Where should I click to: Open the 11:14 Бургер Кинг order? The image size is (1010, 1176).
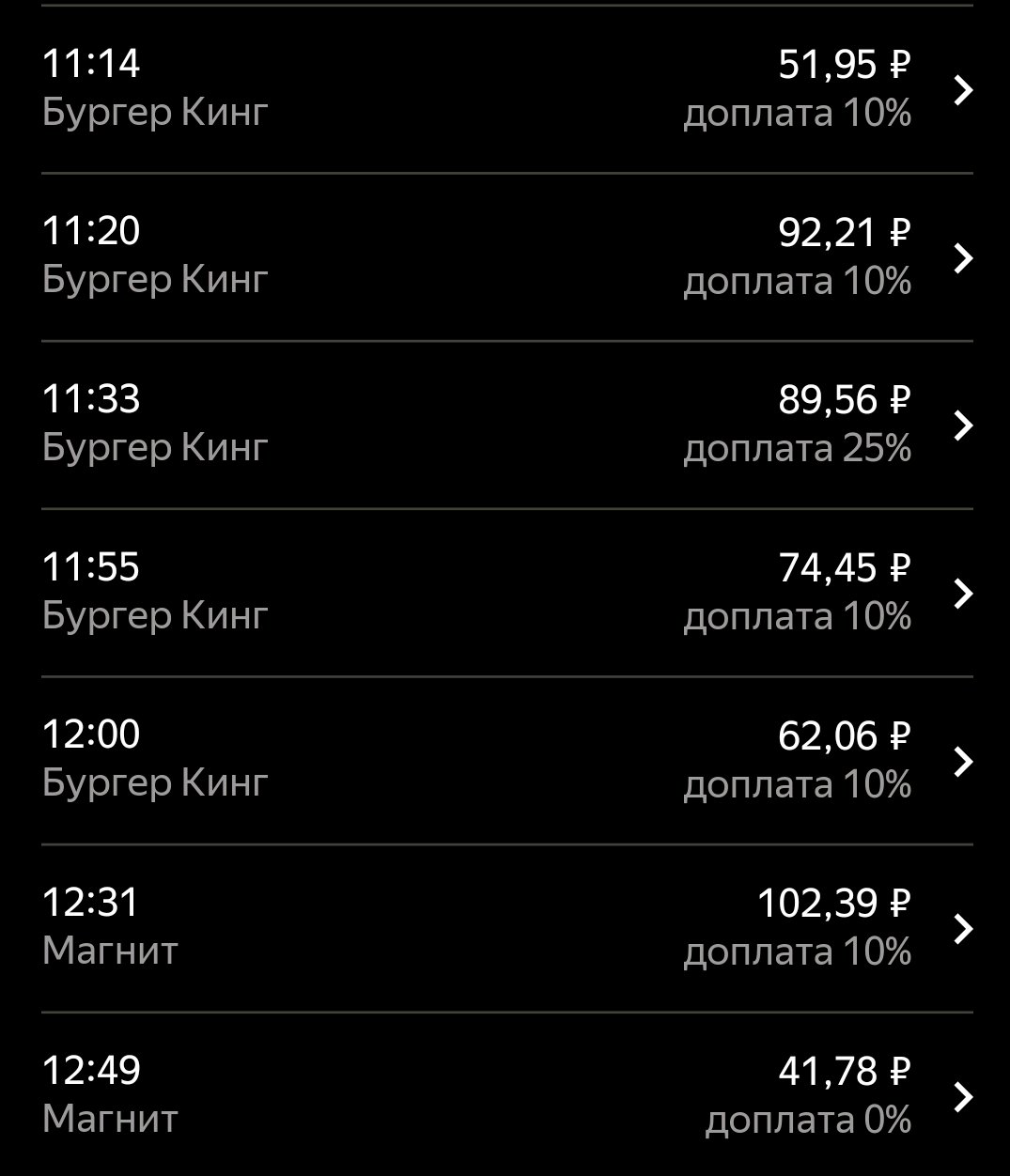click(505, 89)
